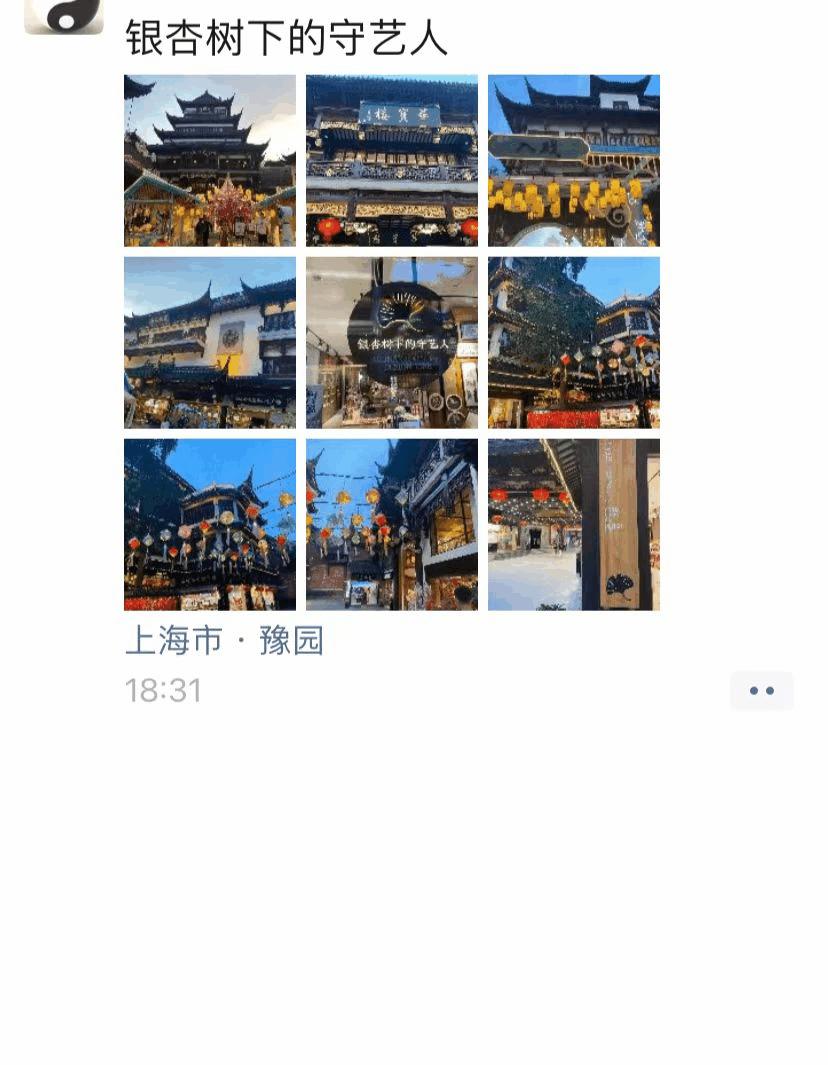The image size is (828, 1065).
Task: Open the 上海市 · 豫园 location link
Action: 224,640
